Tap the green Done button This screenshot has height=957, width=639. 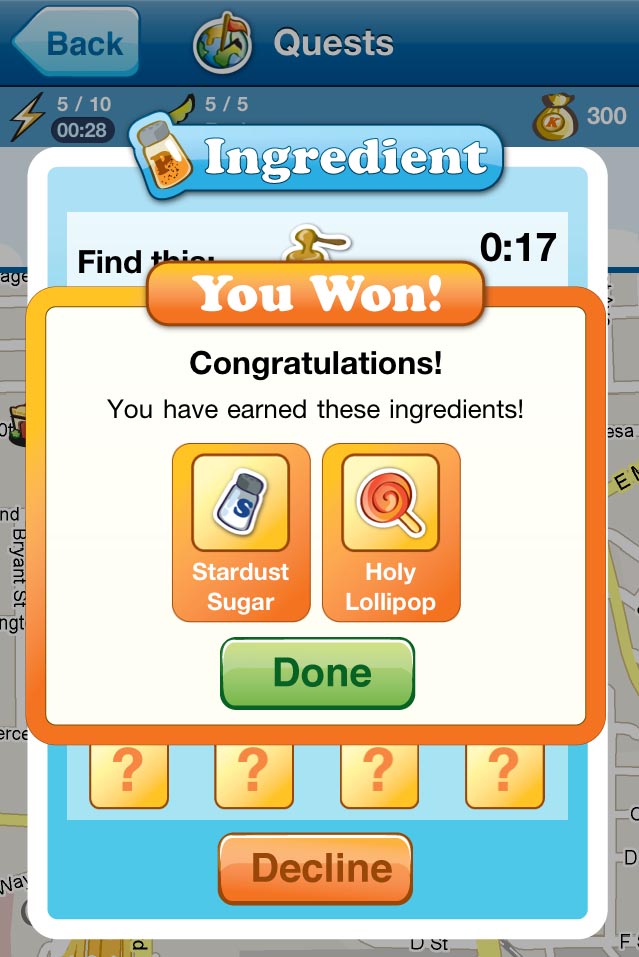(x=317, y=673)
